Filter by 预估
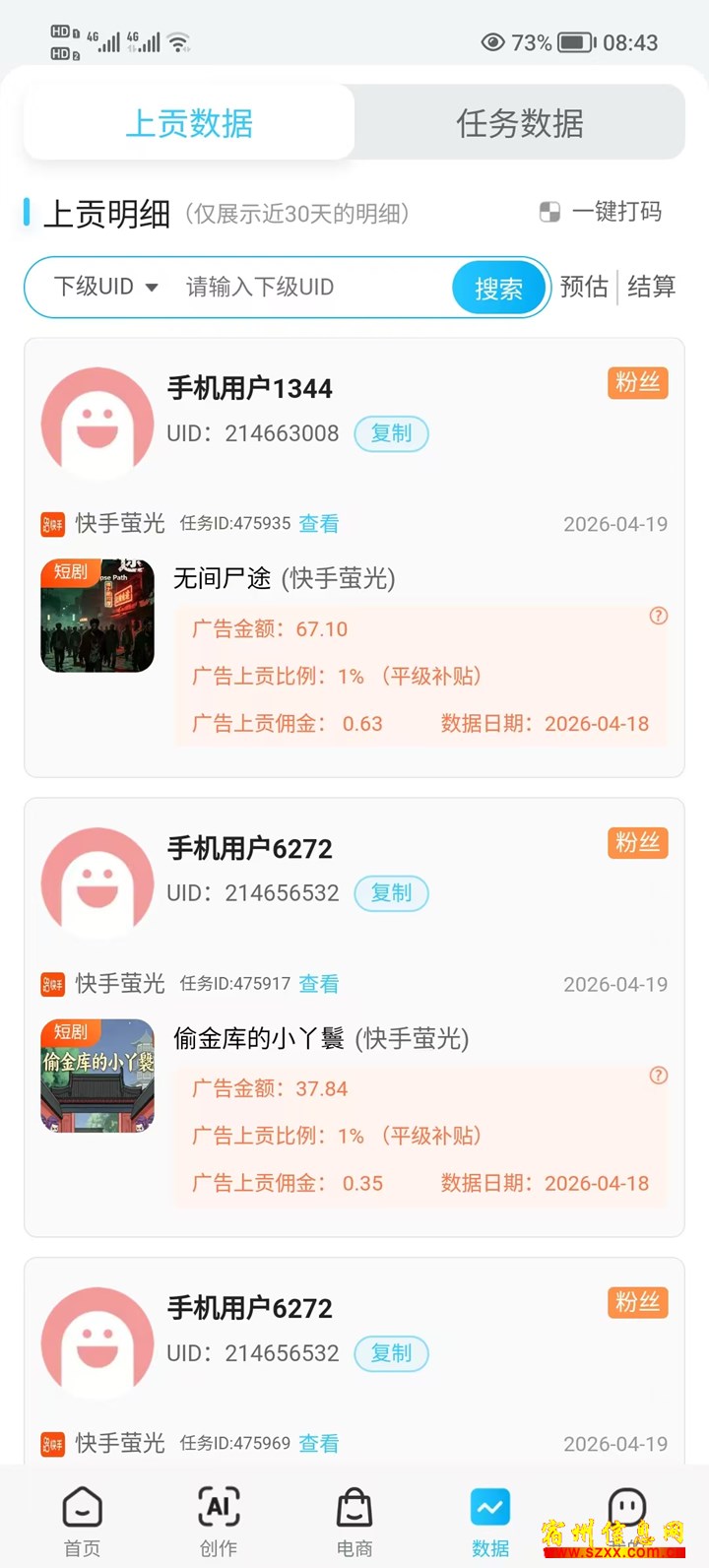The height and width of the screenshot is (1568, 709). tap(584, 287)
